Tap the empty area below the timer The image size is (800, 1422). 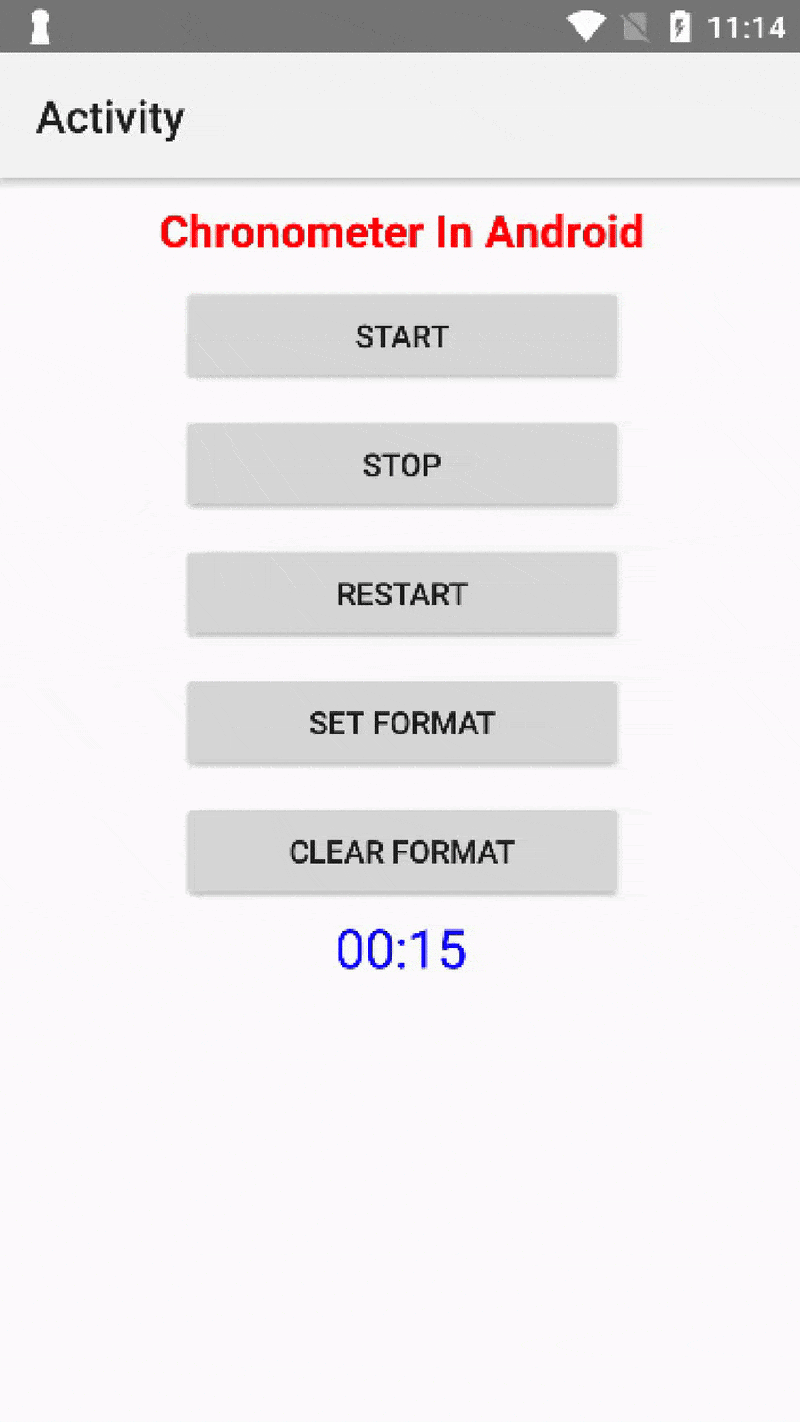point(400,1100)
